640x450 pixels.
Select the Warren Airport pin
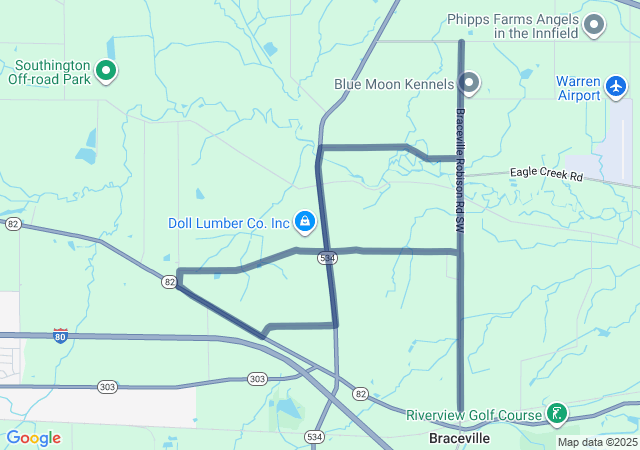coord(616,89)
